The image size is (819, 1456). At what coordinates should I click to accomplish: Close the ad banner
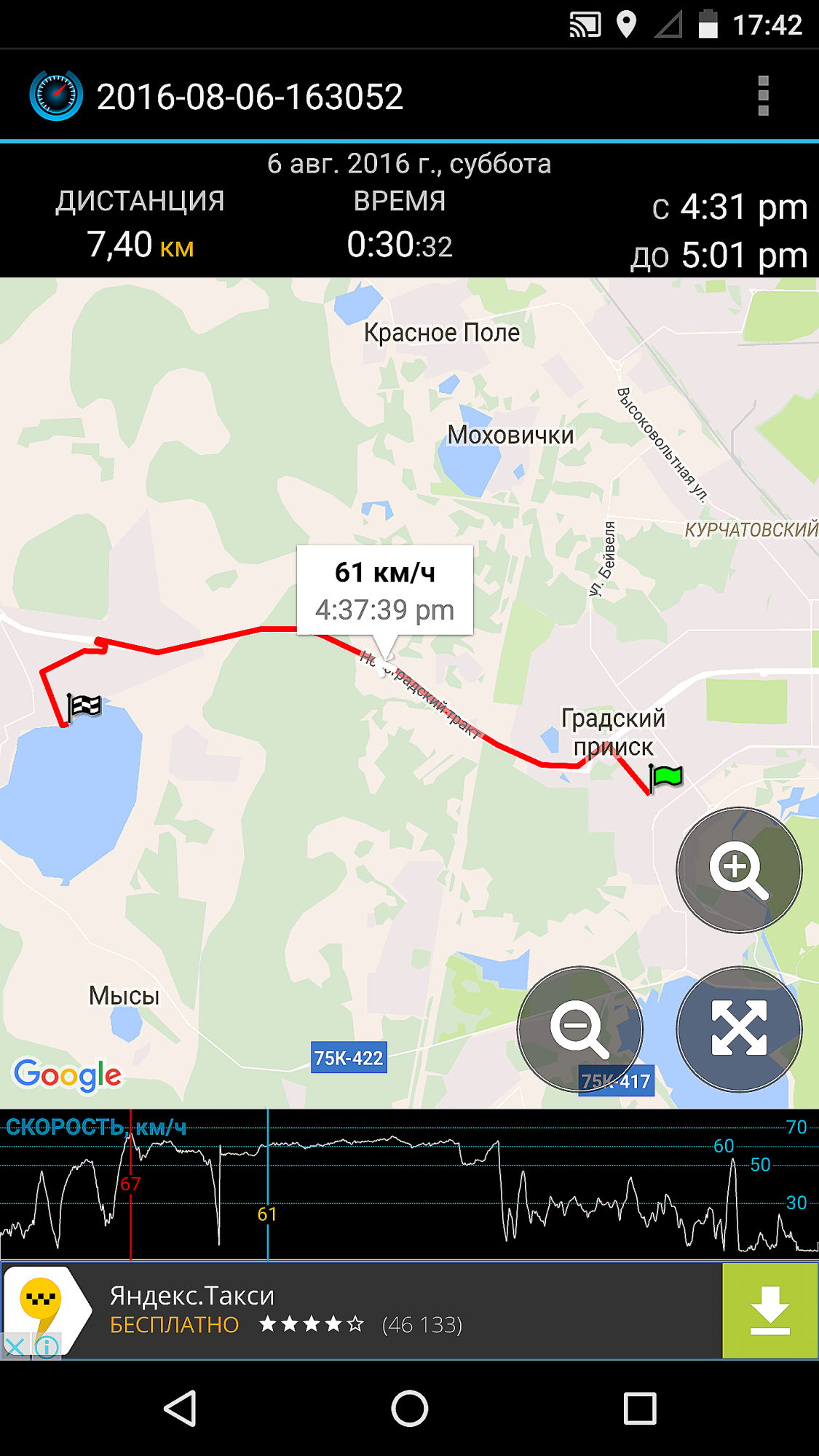(15, 1346)
